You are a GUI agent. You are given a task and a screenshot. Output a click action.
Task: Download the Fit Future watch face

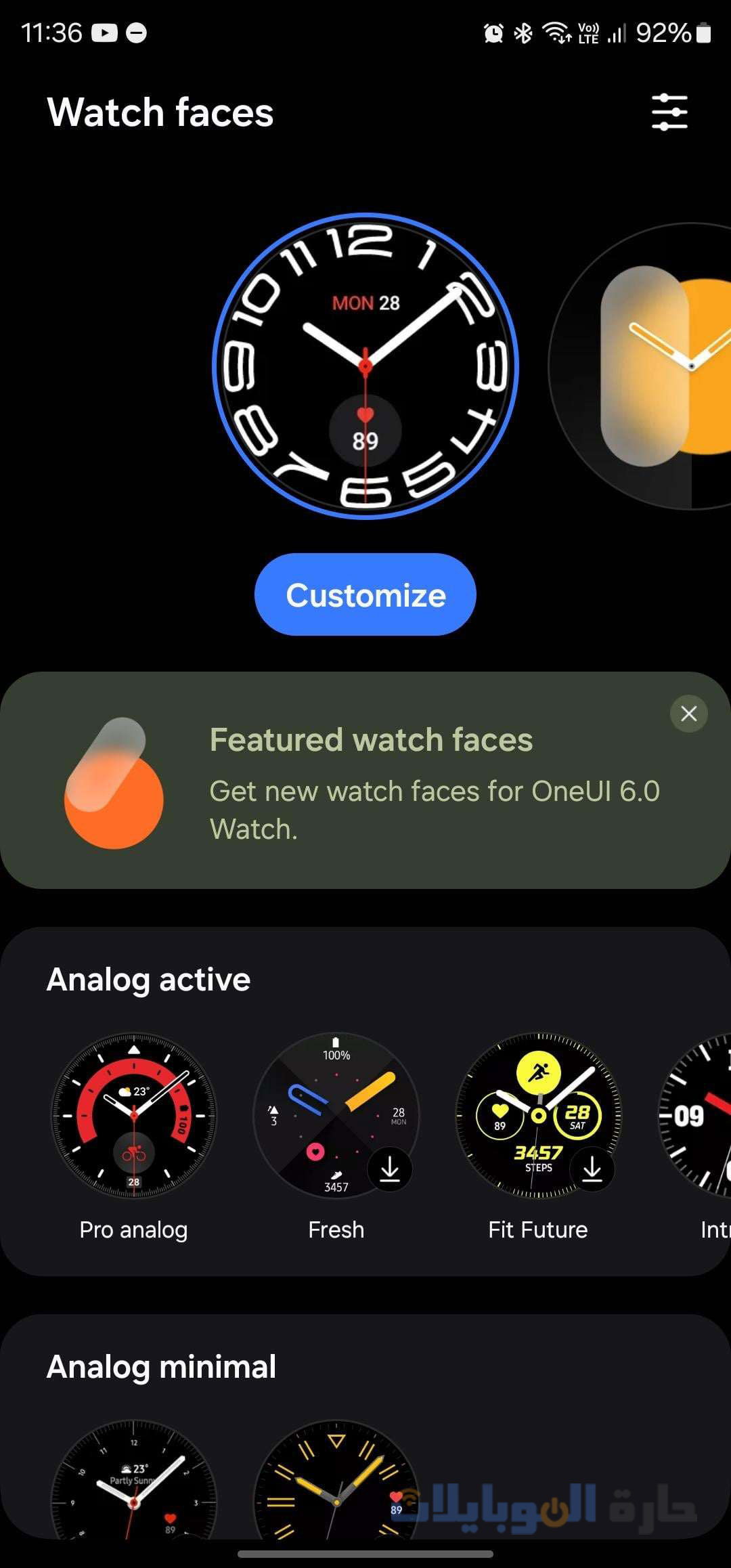592,1169
